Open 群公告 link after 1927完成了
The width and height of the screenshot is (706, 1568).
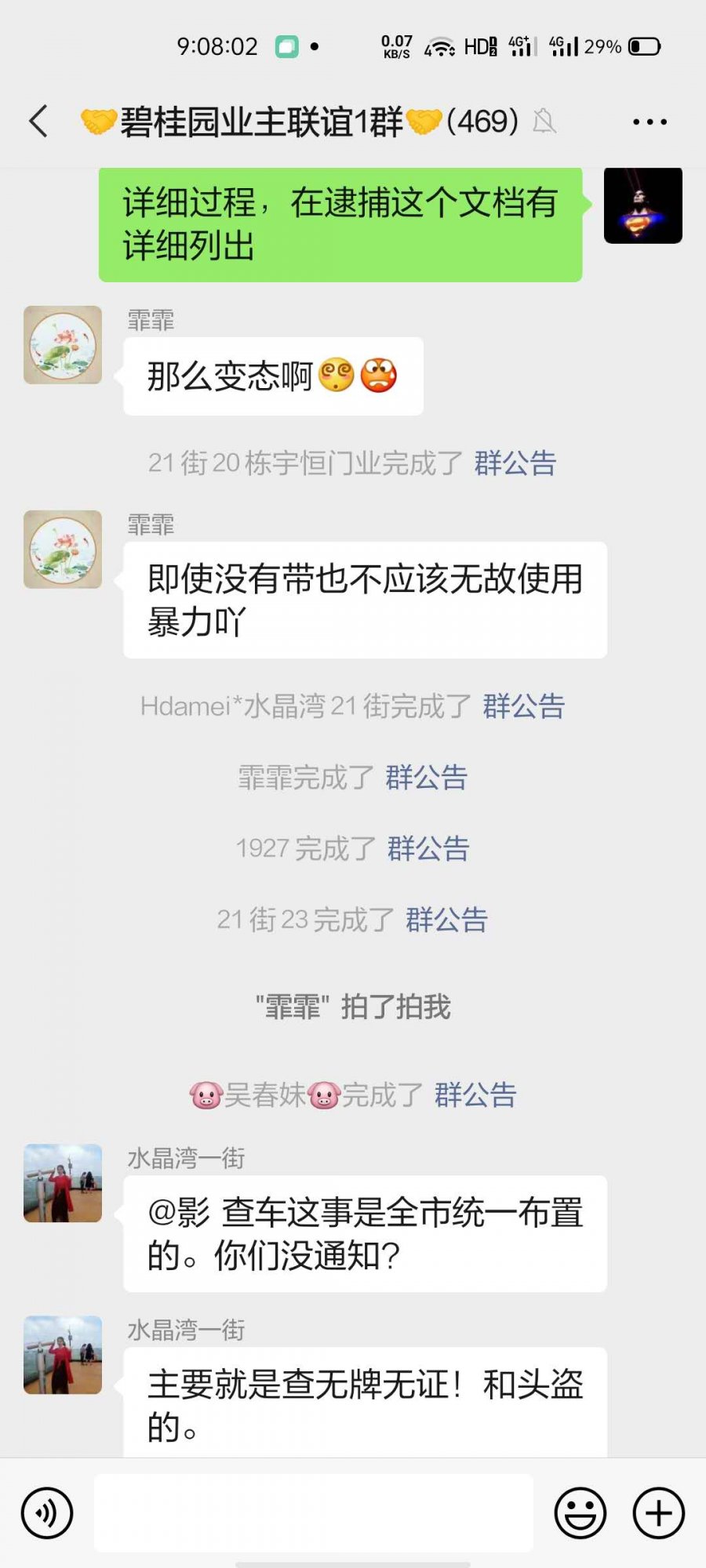428,848
